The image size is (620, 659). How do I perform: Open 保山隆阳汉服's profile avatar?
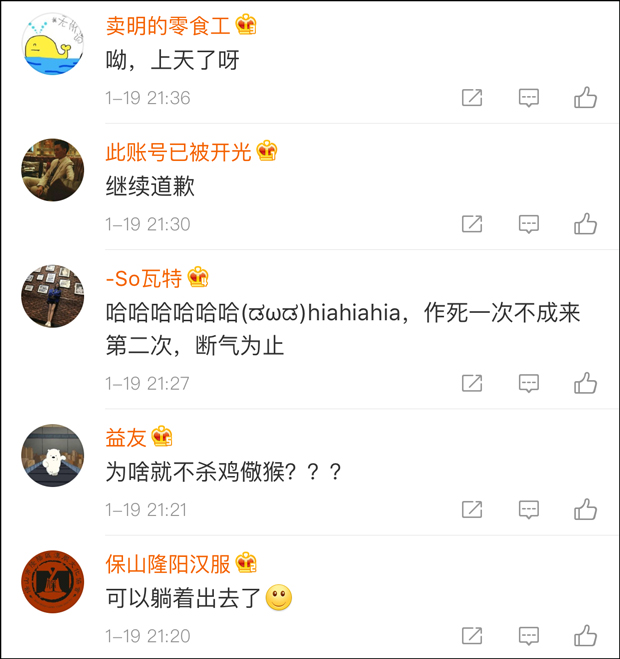tap(53, 582)
